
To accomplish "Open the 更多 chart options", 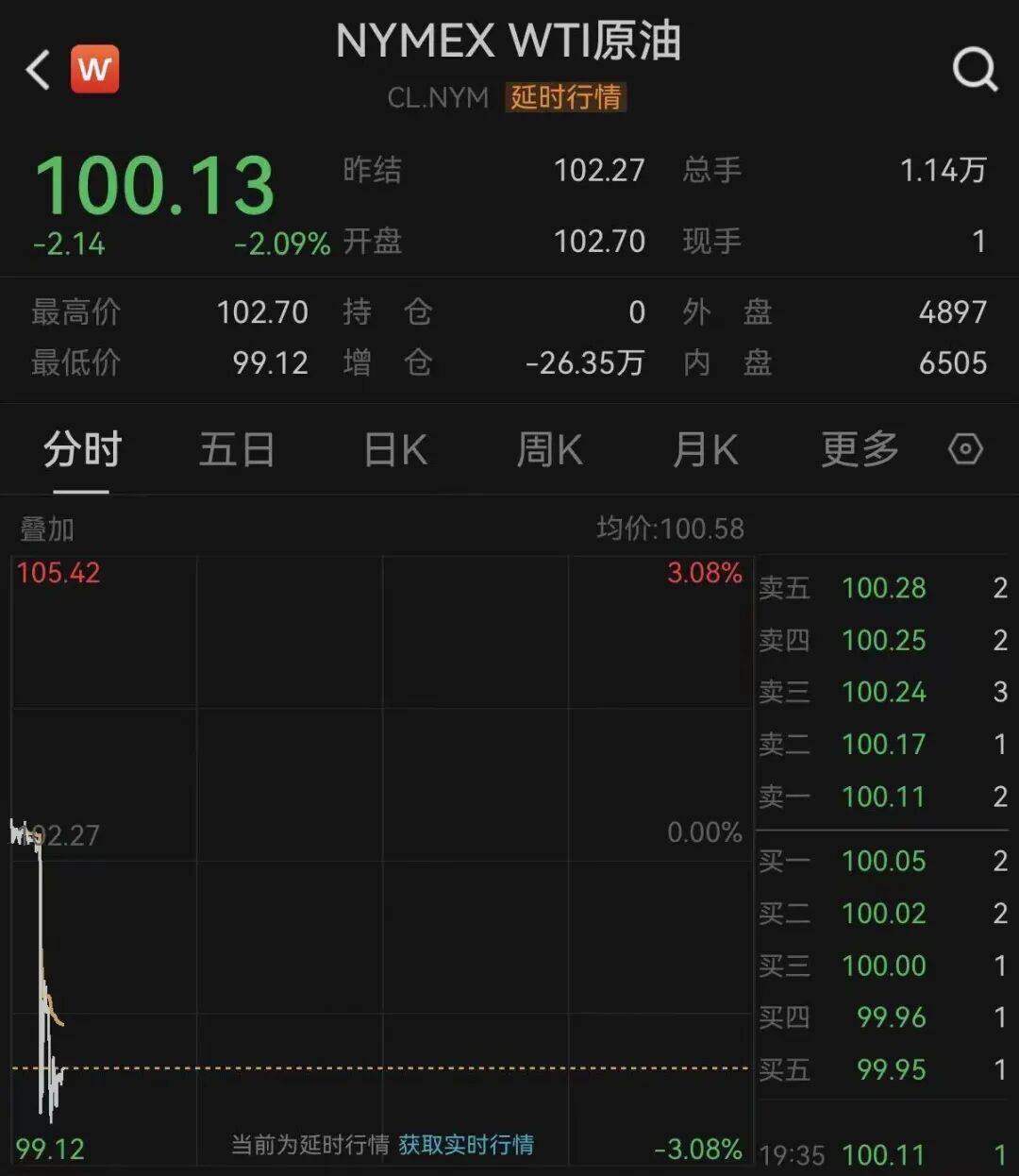I will pos(860,449).
